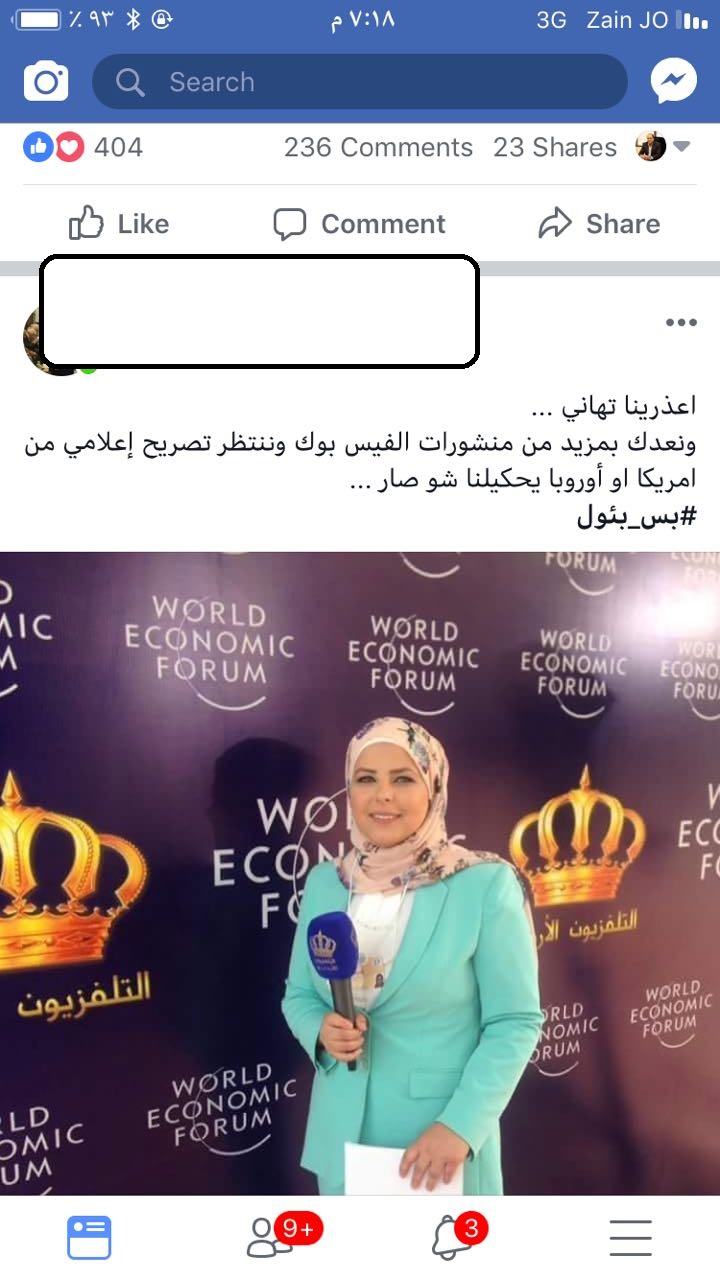Open the World Economic Forum post photo
This screenshot has height=1280, width=720.
point(360,872)
